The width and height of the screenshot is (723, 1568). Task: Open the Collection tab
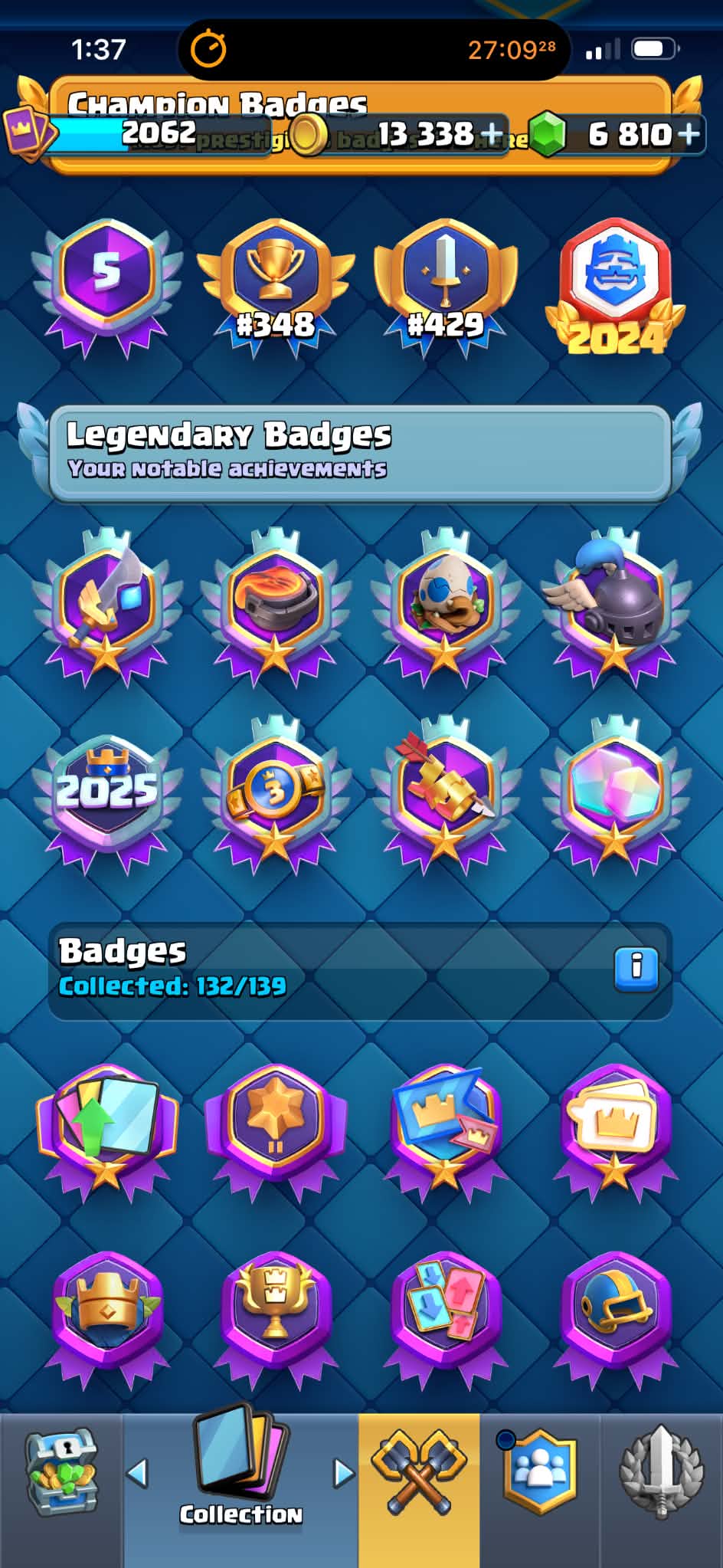click(x=240, y=1471)
